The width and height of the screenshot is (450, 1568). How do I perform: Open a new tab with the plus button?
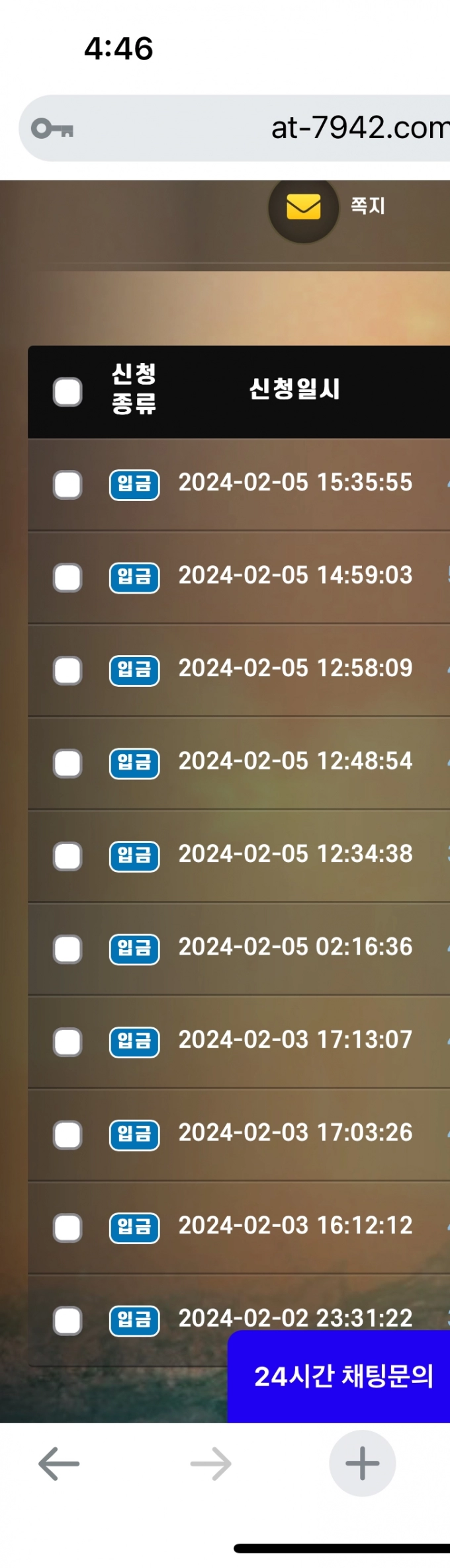(x=362, y=1464)
